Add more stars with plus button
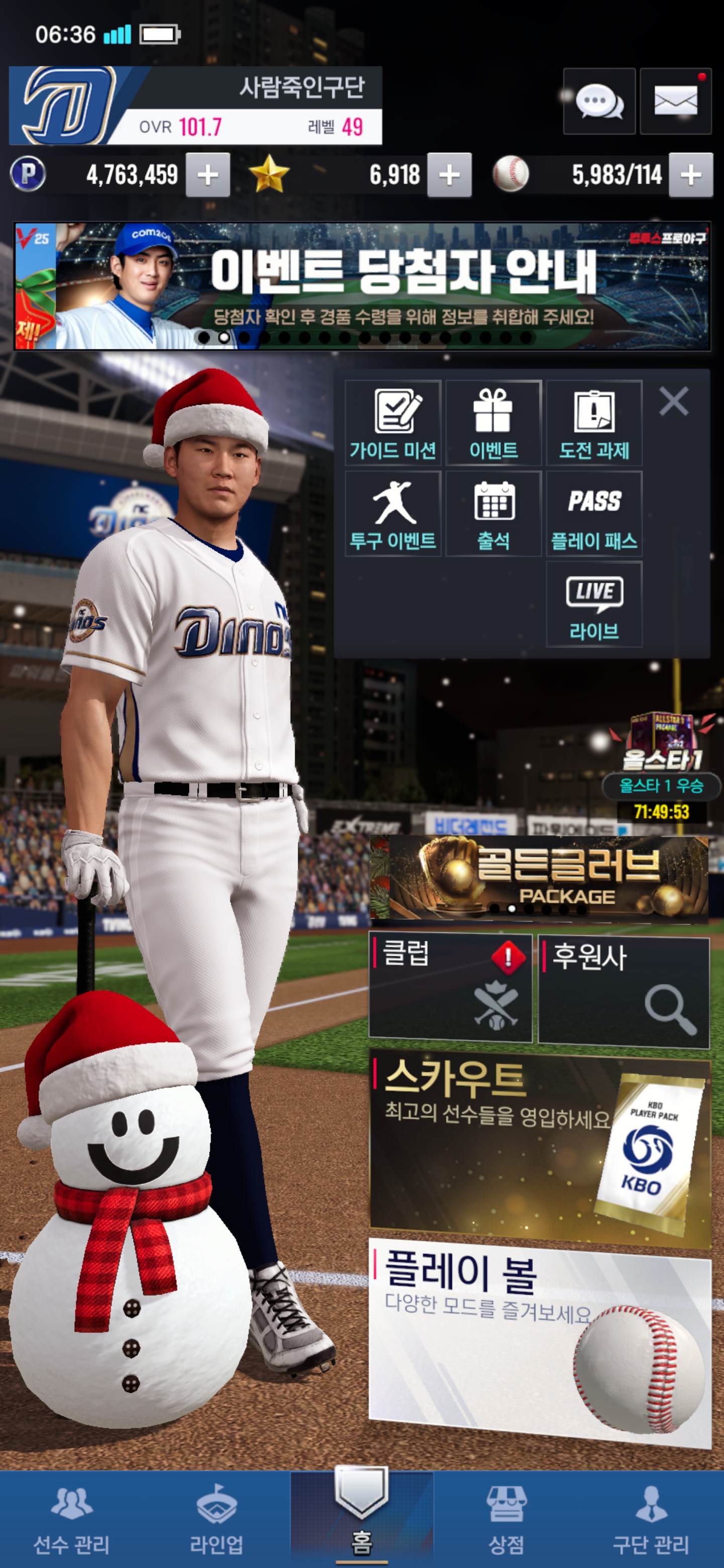The width and height of the screenshot is (724, 1568). click(x=449, y=175)
